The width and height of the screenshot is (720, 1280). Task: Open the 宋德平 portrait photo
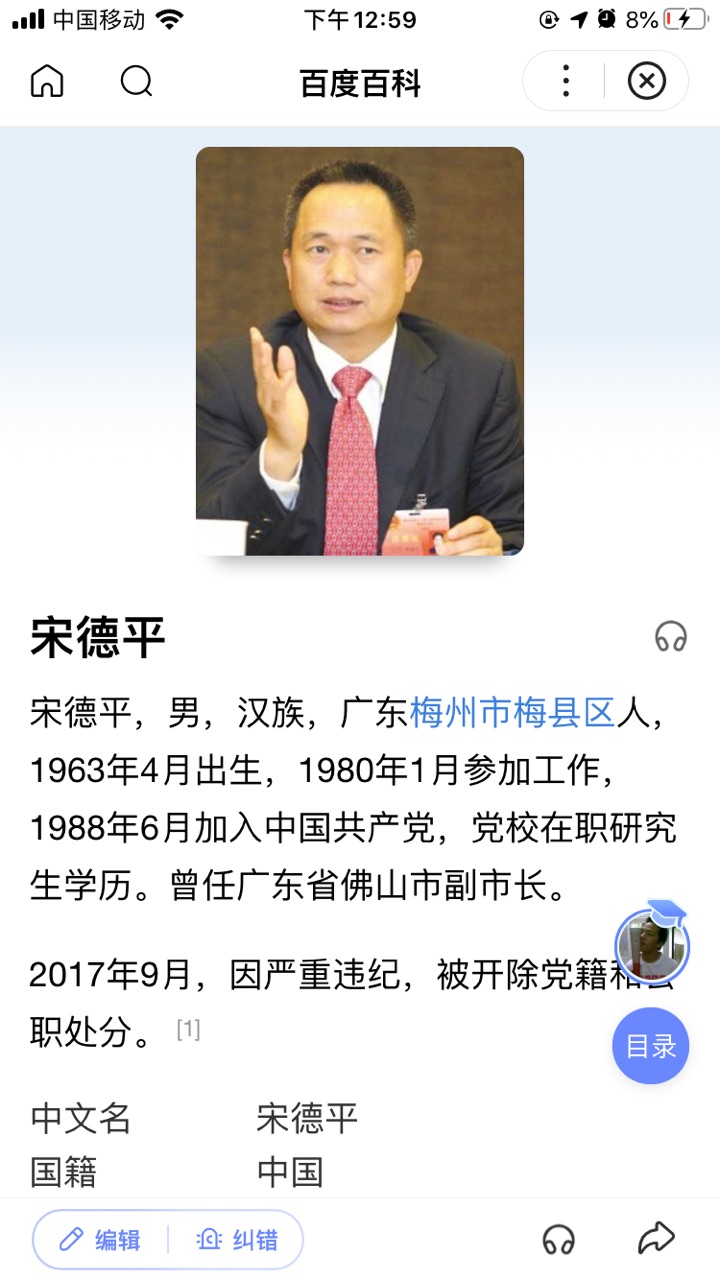click(360, 351)
